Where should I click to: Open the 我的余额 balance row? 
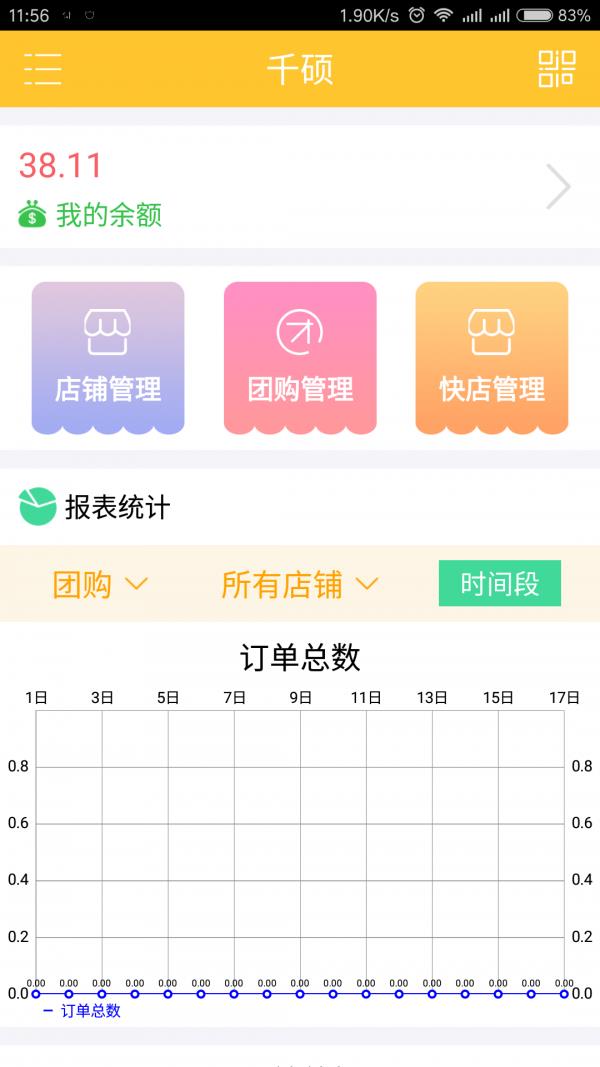(x=300, y=188)
